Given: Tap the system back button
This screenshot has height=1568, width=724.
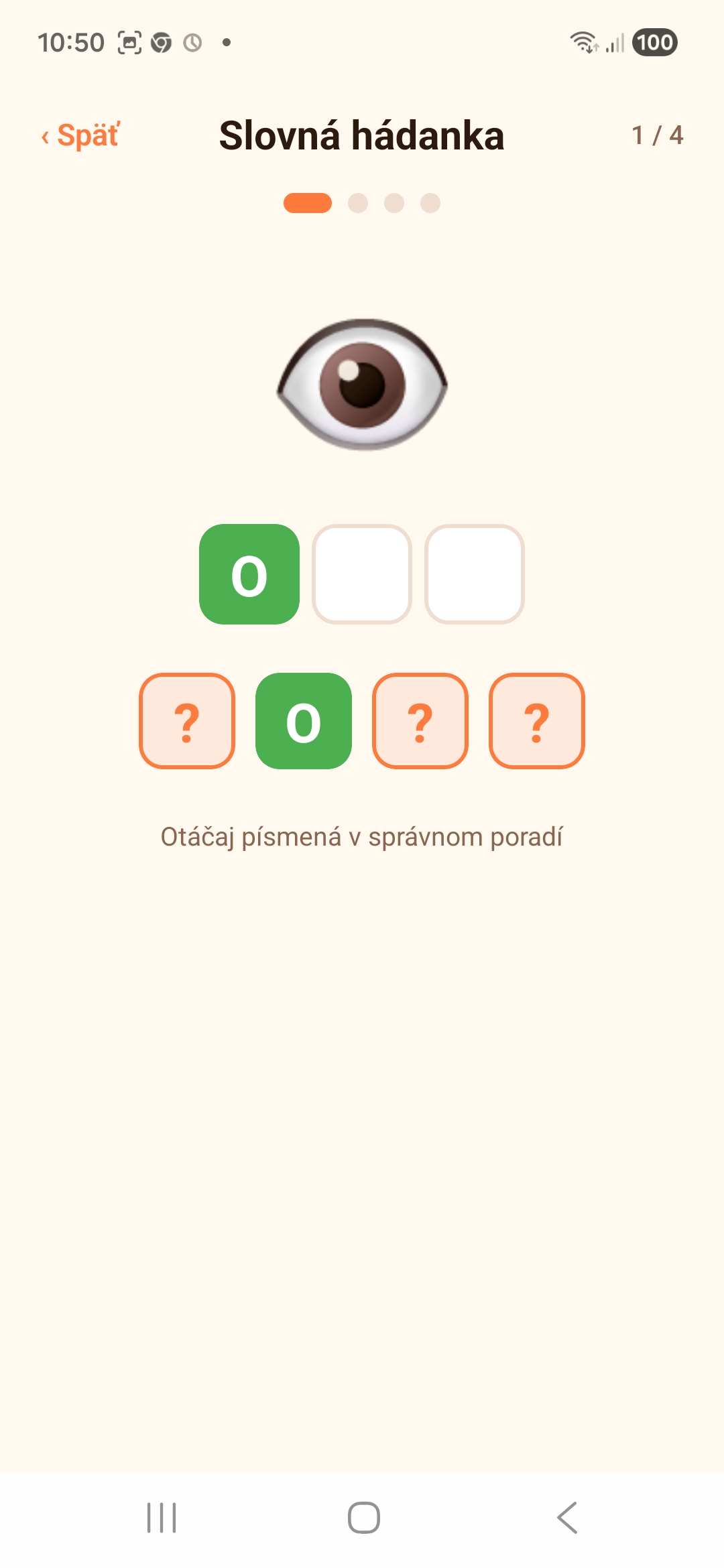Looking at the screenshot, I should pyautogui.click(x=567, y=1518).
